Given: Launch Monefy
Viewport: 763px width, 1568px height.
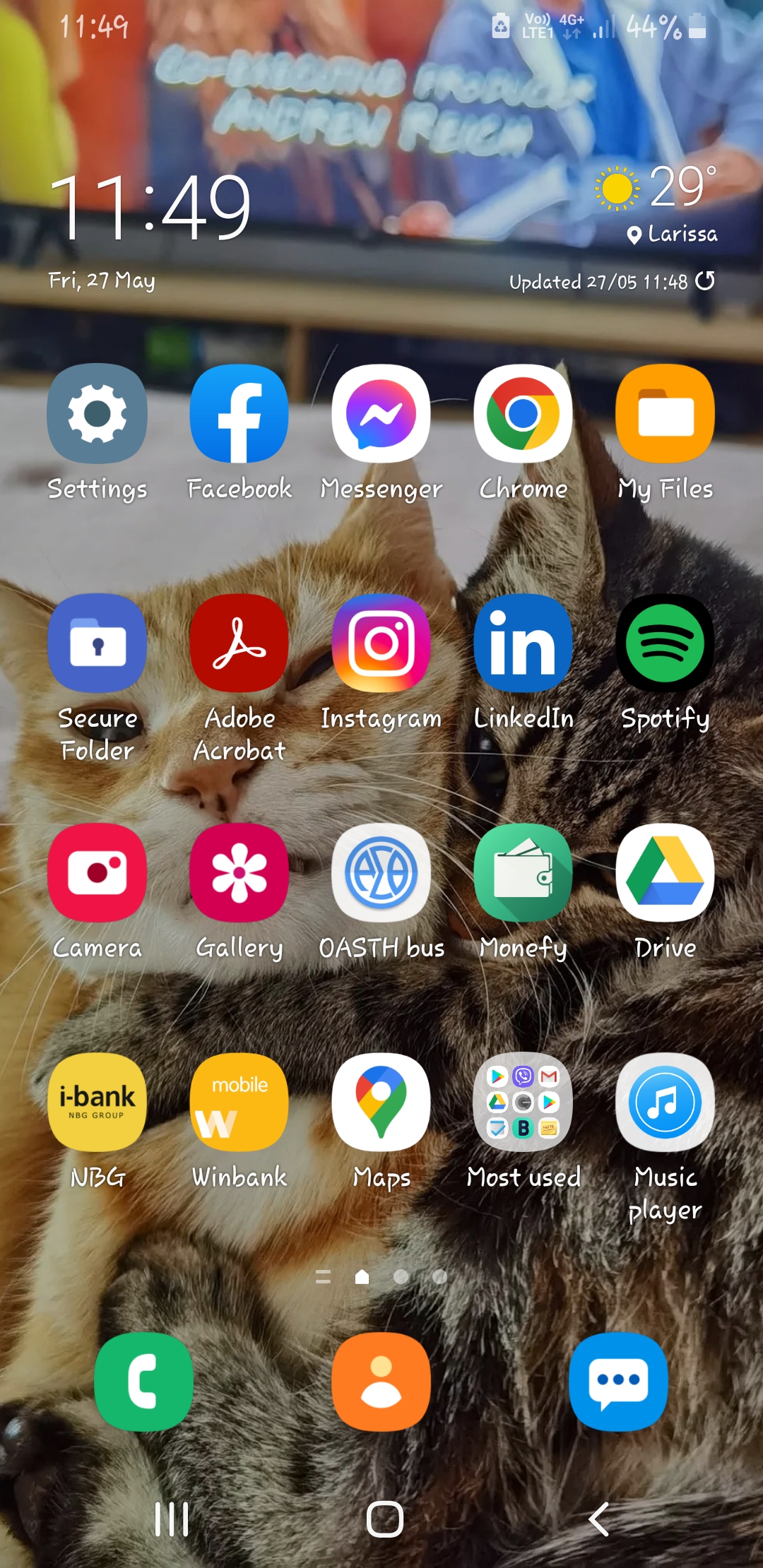Looking at the screenshot, I should pos(524,873).
